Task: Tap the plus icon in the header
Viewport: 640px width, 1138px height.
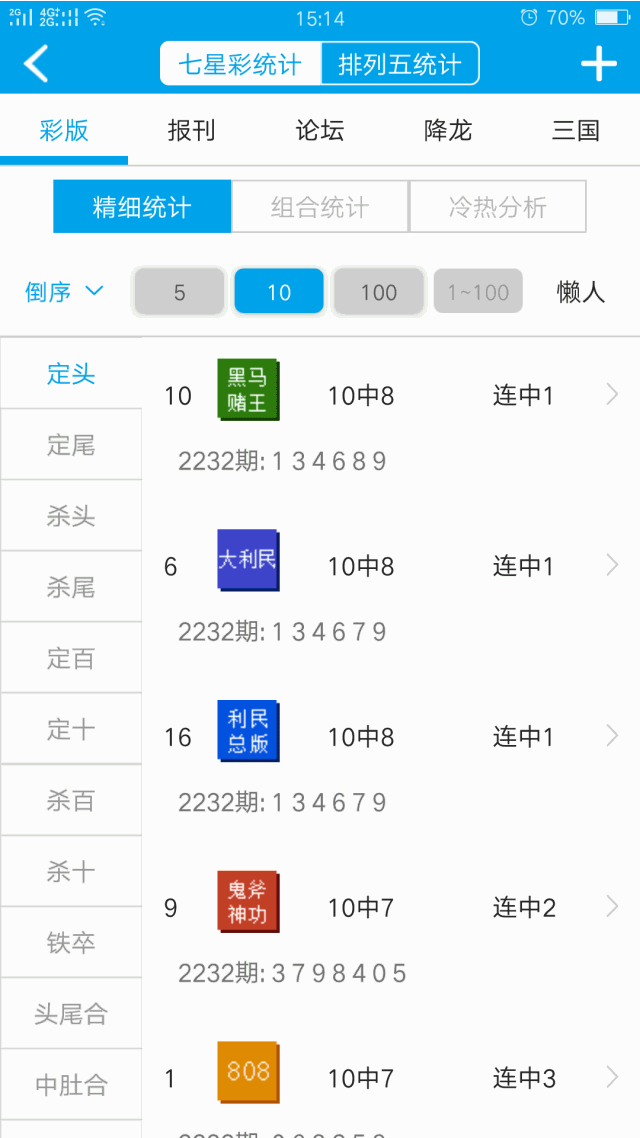Action: pyautogui.click(x=598, y=64)
